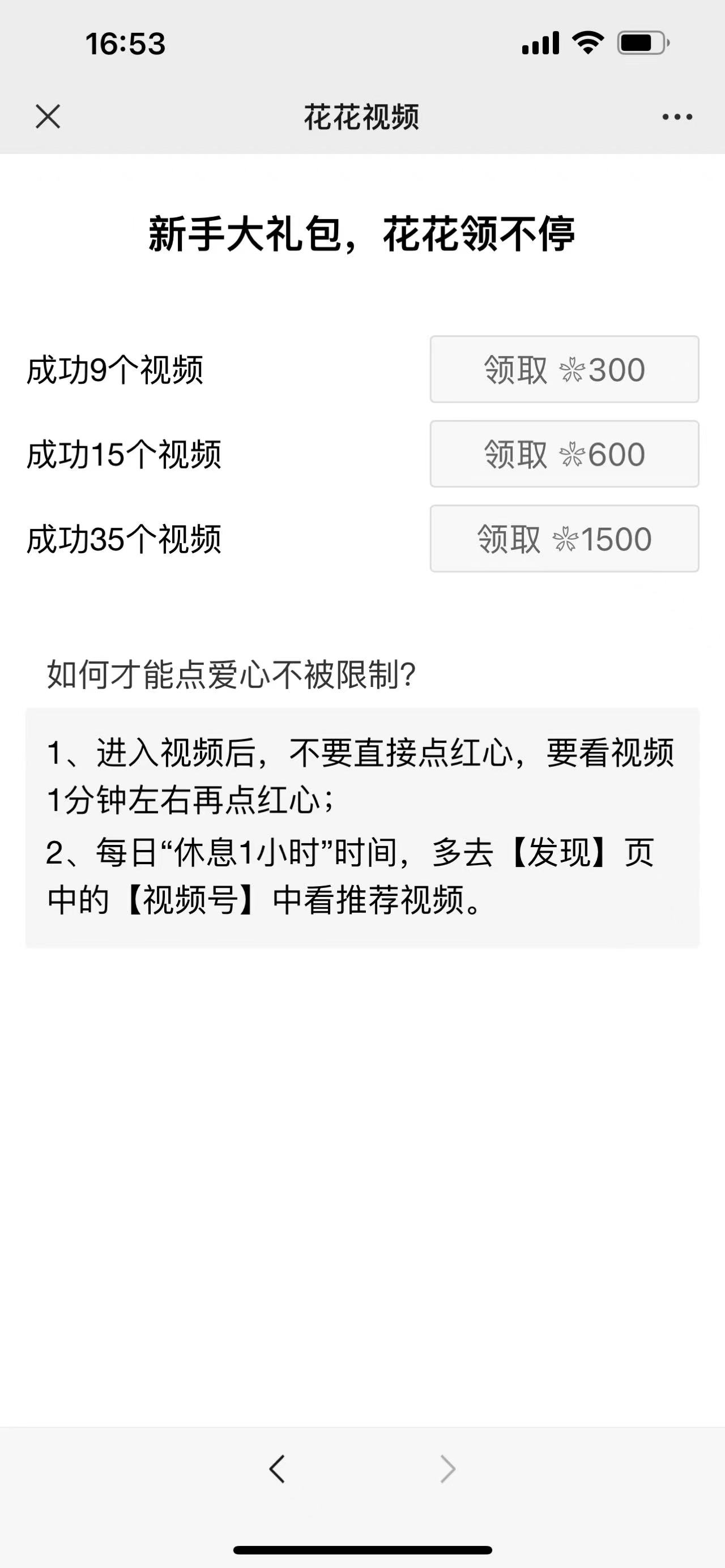Image resolution: width=725 pixels, height=1568 pixels.
Task: Claim the 300 reward for 9 videos
Action: tap(564, 369)
